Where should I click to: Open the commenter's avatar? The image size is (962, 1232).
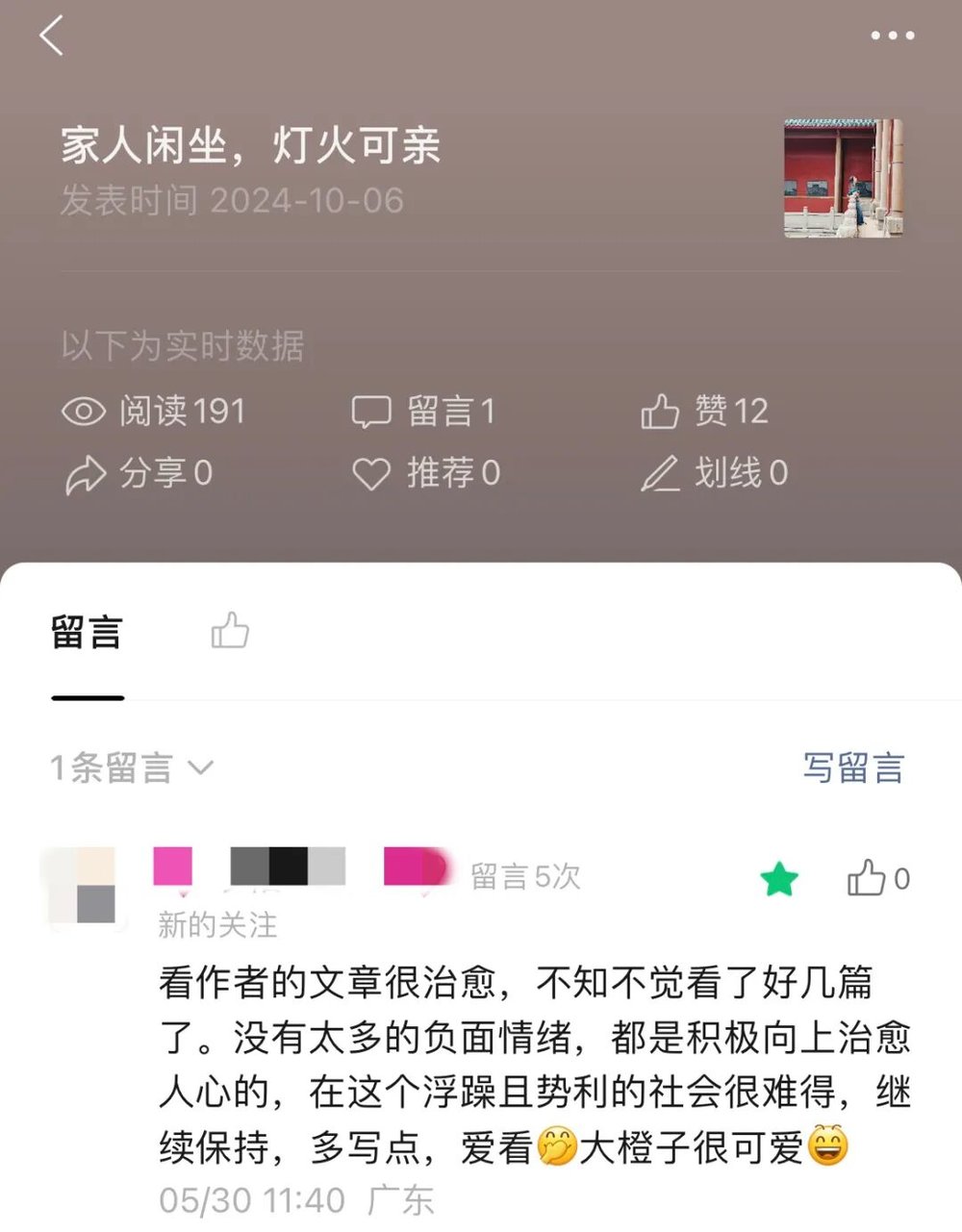[x=83, y=886]
